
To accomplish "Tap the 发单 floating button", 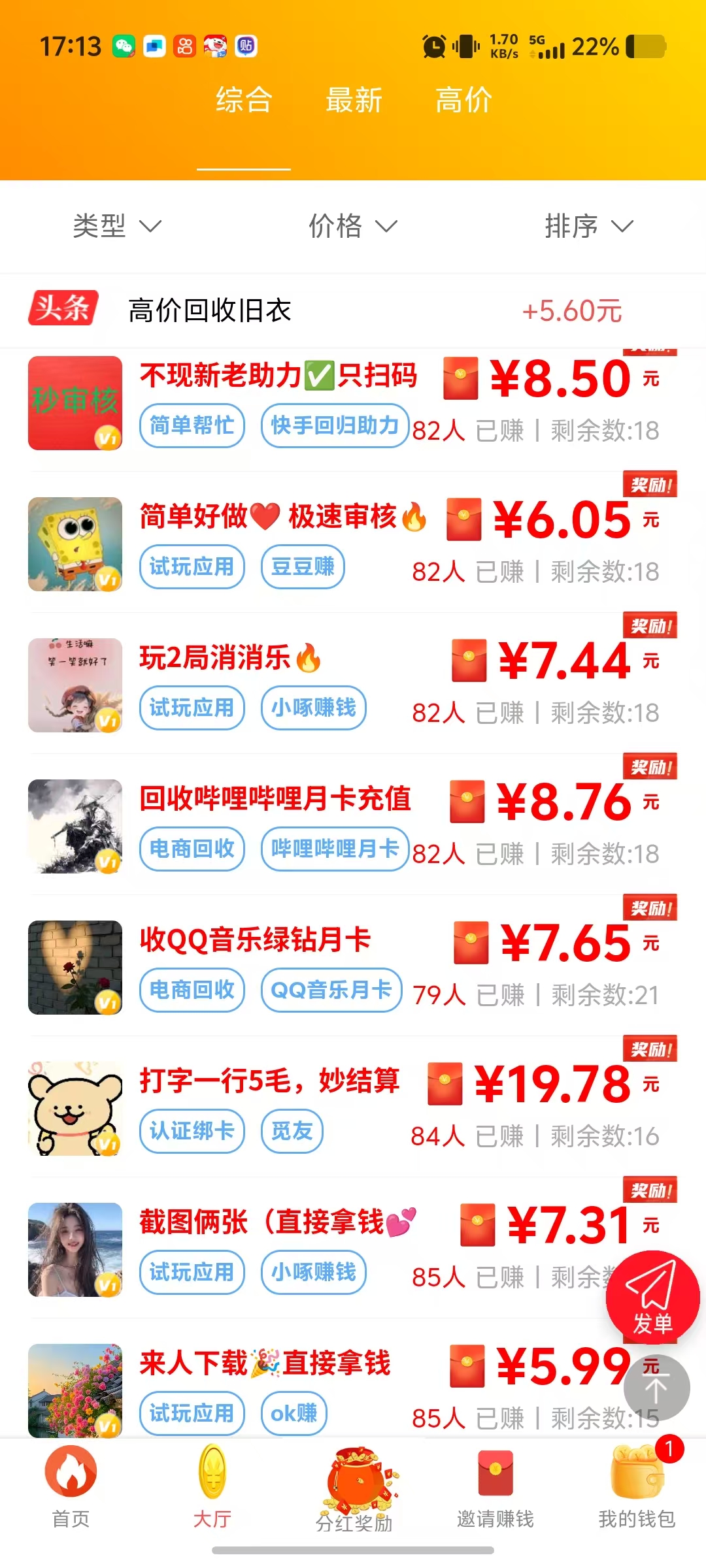I will point(652,1298).
